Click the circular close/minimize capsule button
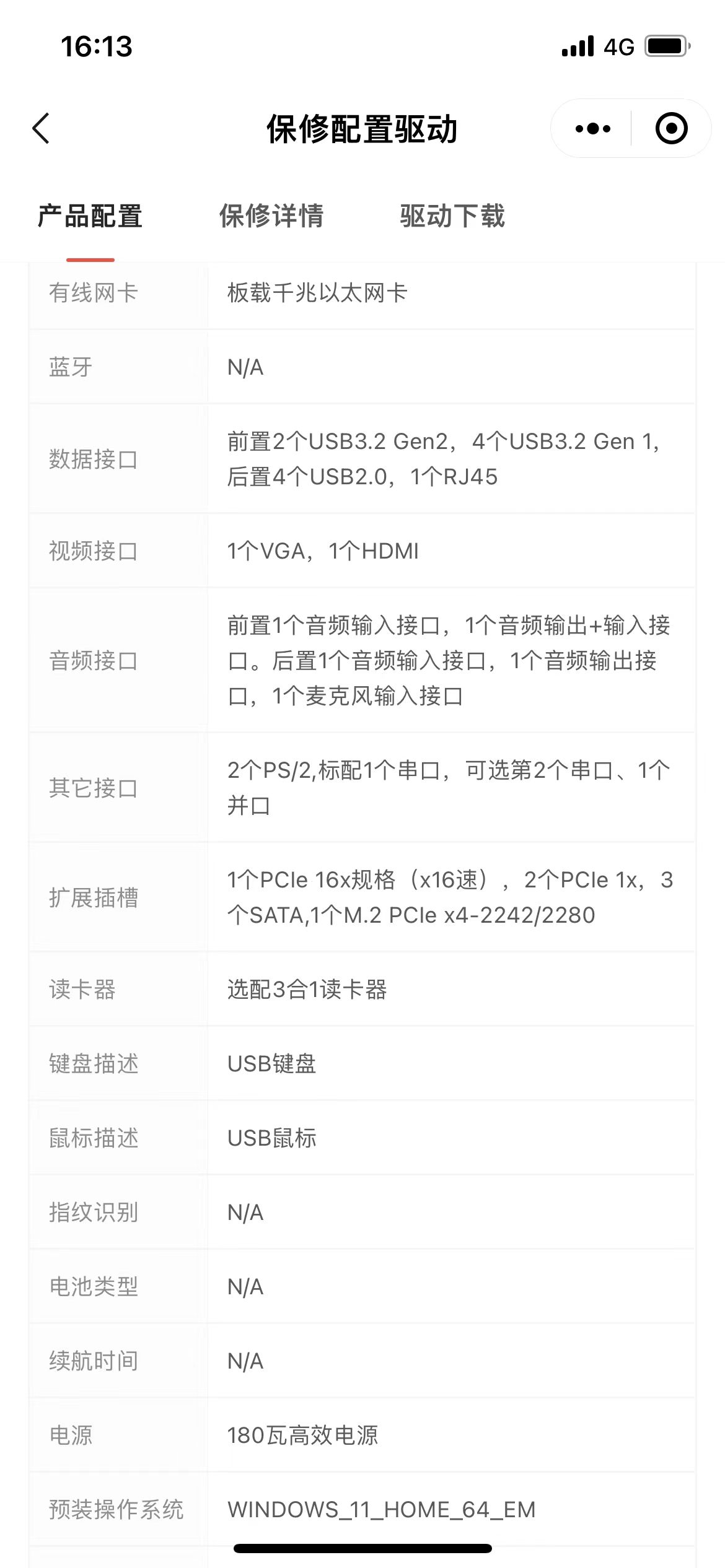This screenshot has width=725, height=1568. (671, 128)
